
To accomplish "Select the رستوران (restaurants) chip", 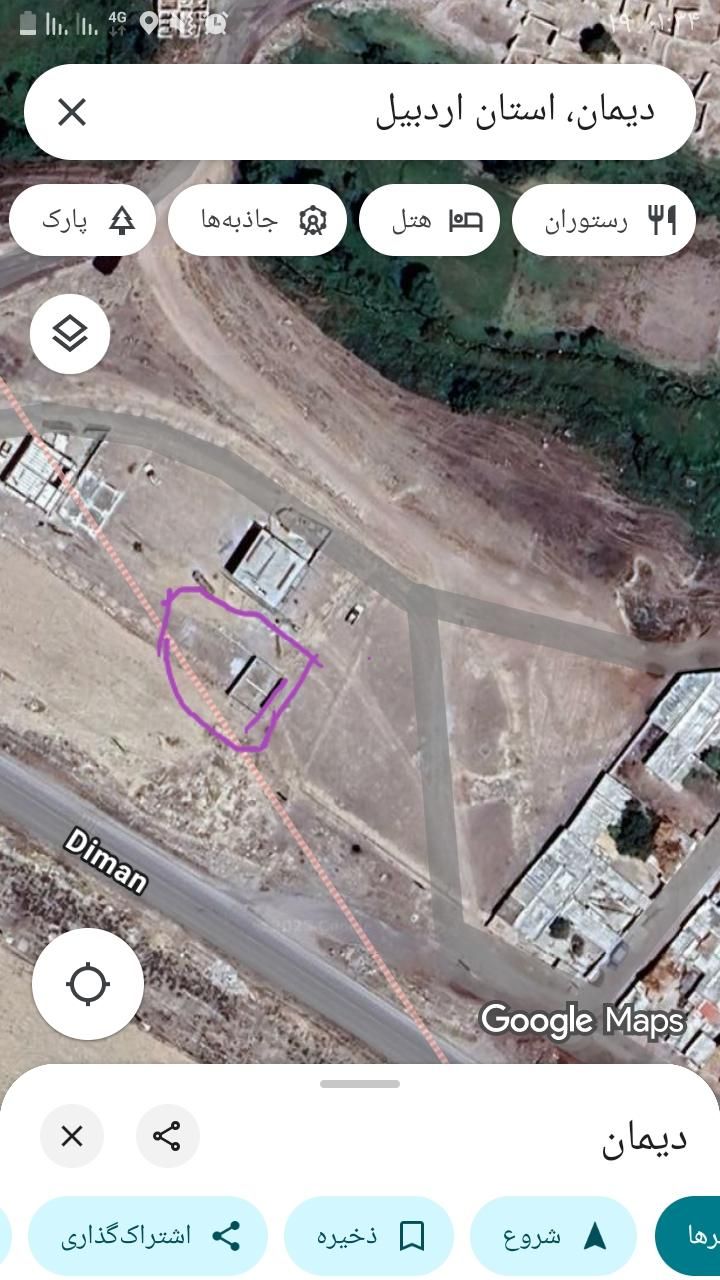I will (x=604, y=220).
